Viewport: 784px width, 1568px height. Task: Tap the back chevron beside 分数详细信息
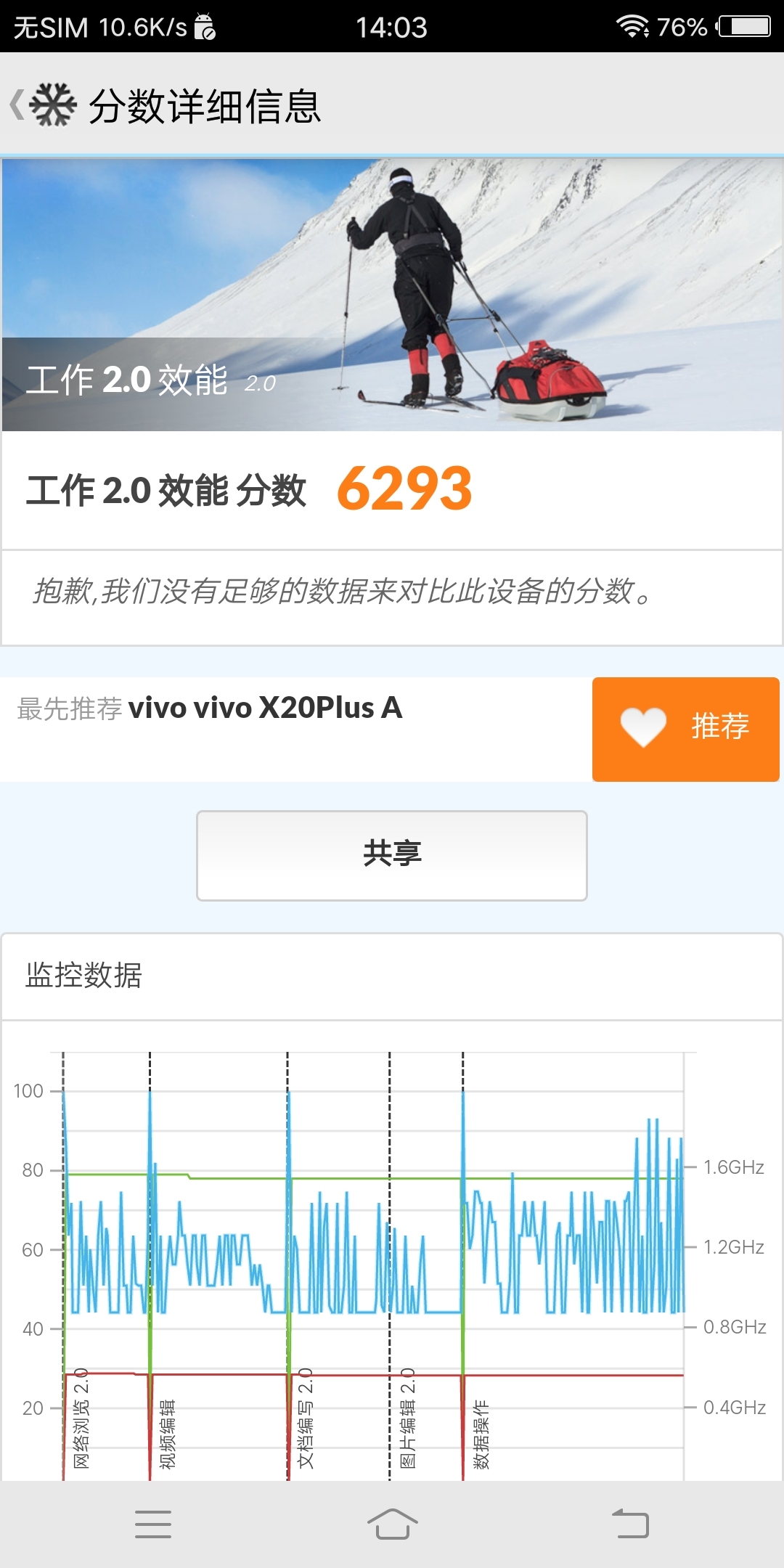pos(17,105)
